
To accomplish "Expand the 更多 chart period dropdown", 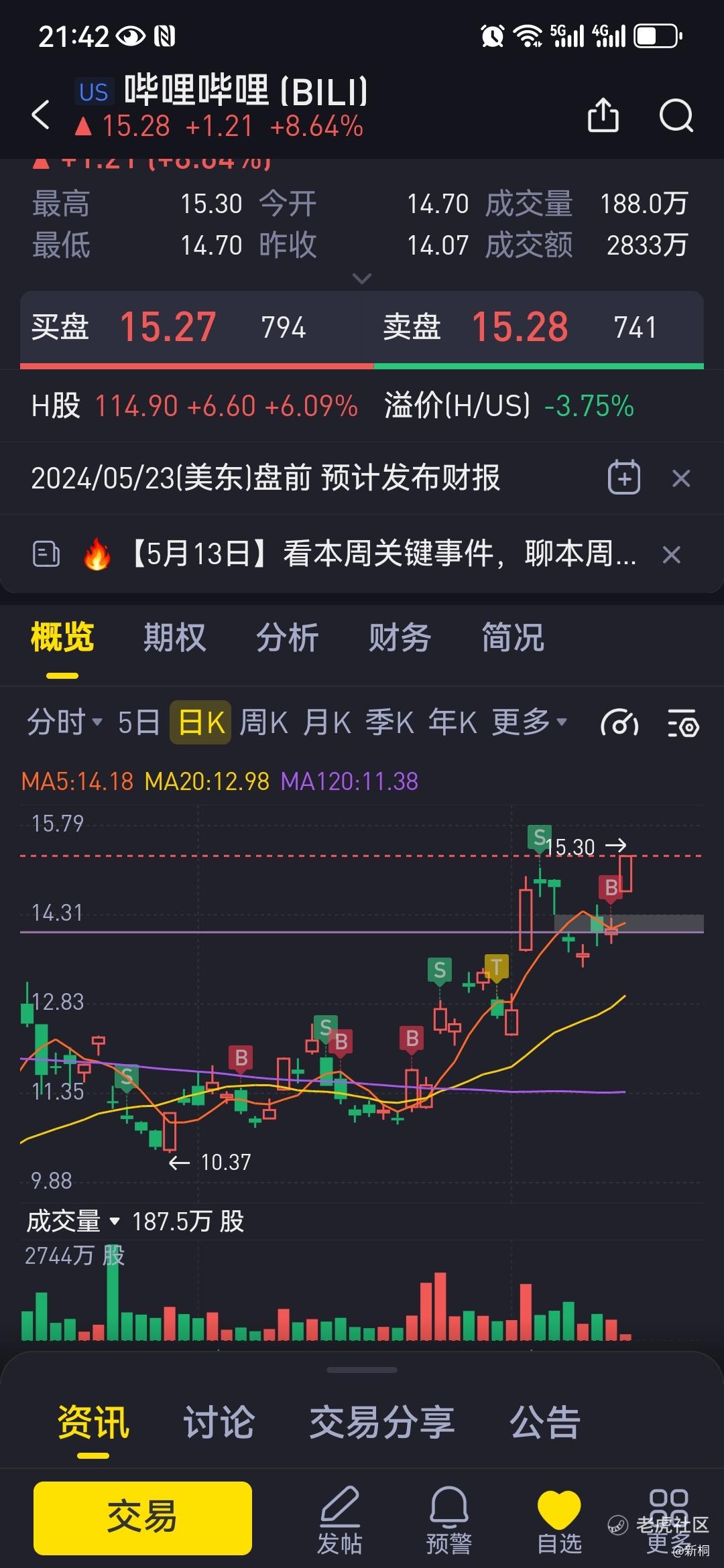I will pos(530,722).
